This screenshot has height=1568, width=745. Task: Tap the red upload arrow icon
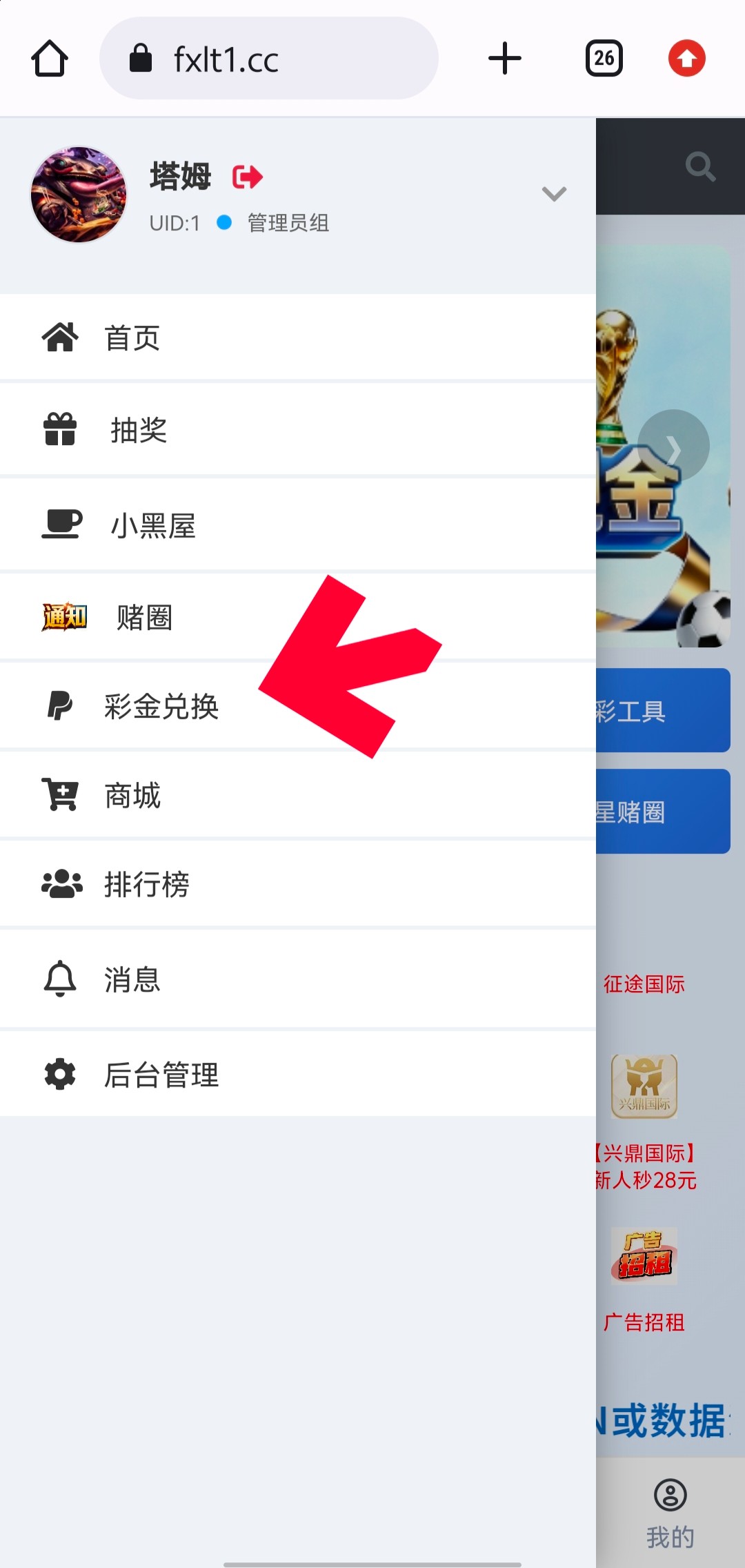(686, 59)
